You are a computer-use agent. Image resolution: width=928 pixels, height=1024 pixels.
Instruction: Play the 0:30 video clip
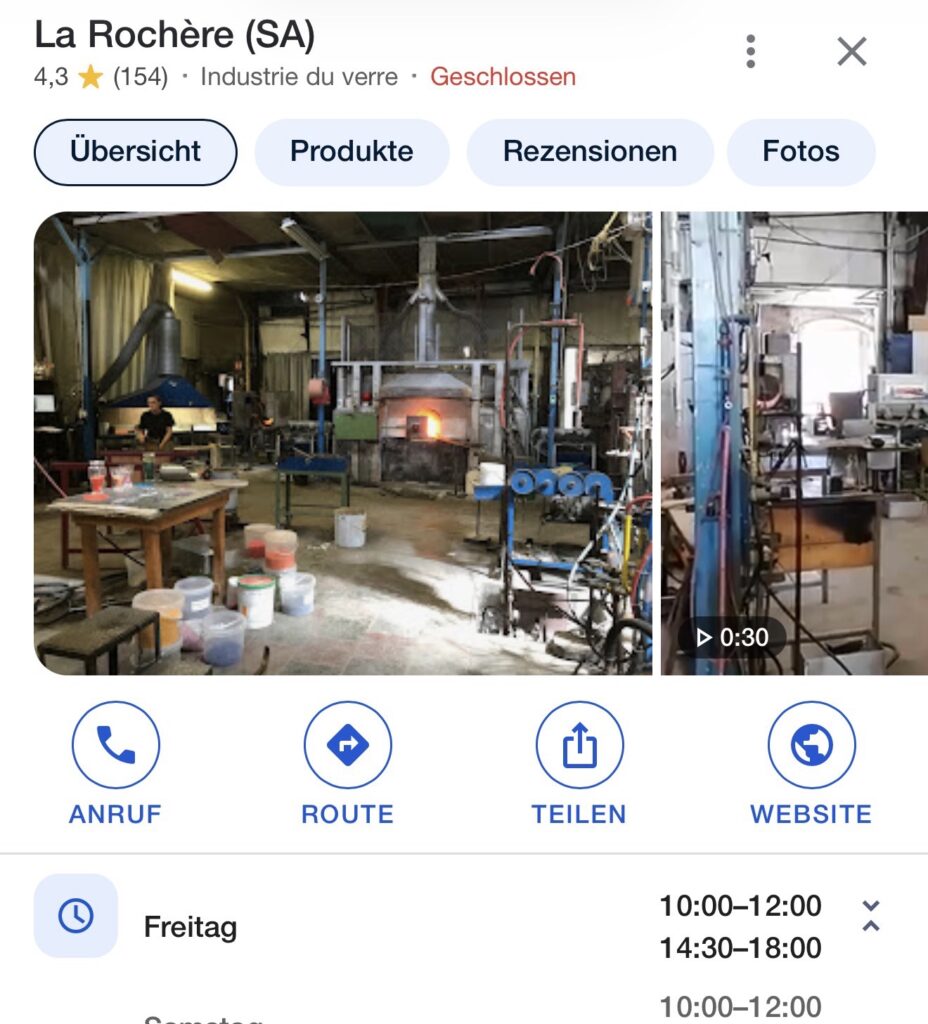[x=794, y=442]
